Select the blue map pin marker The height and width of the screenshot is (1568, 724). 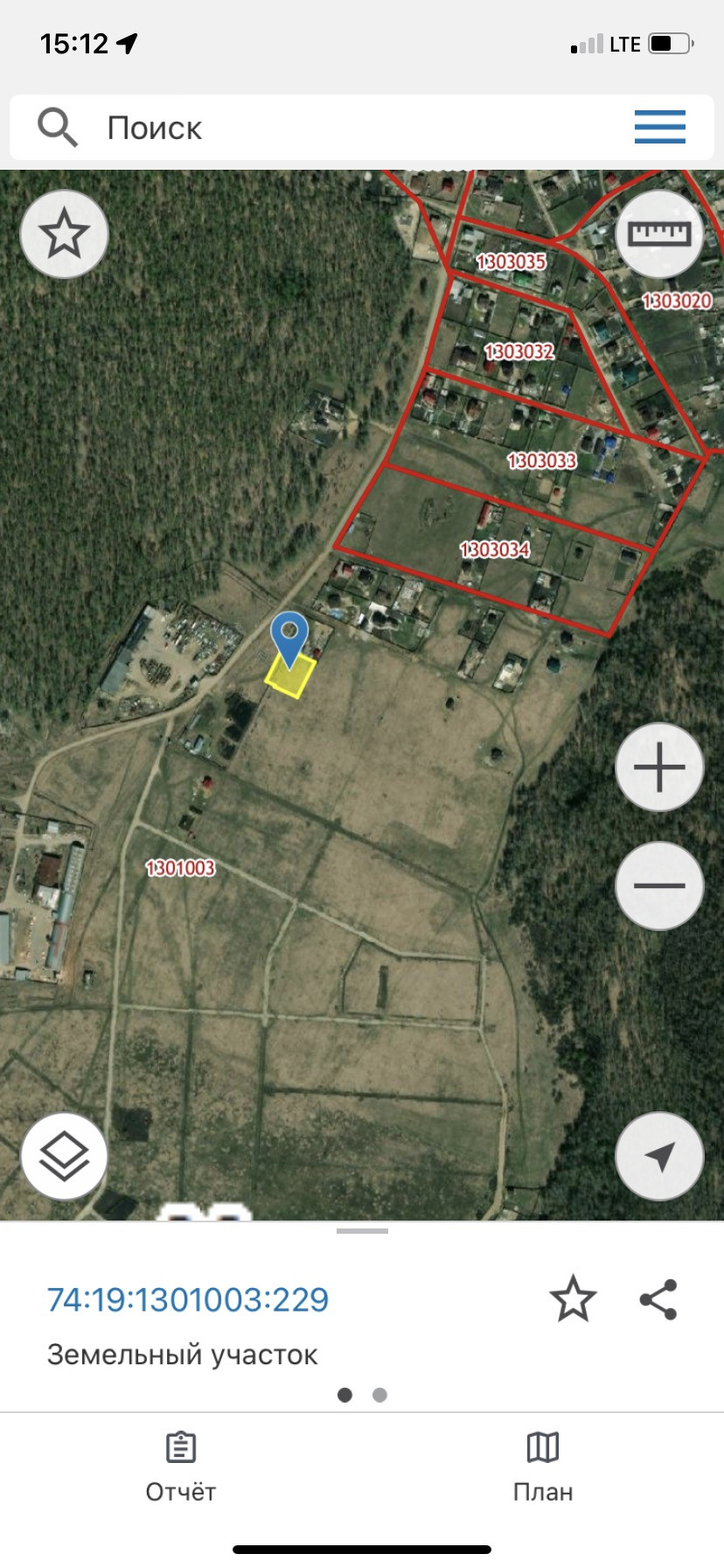[x=289, y=636]
